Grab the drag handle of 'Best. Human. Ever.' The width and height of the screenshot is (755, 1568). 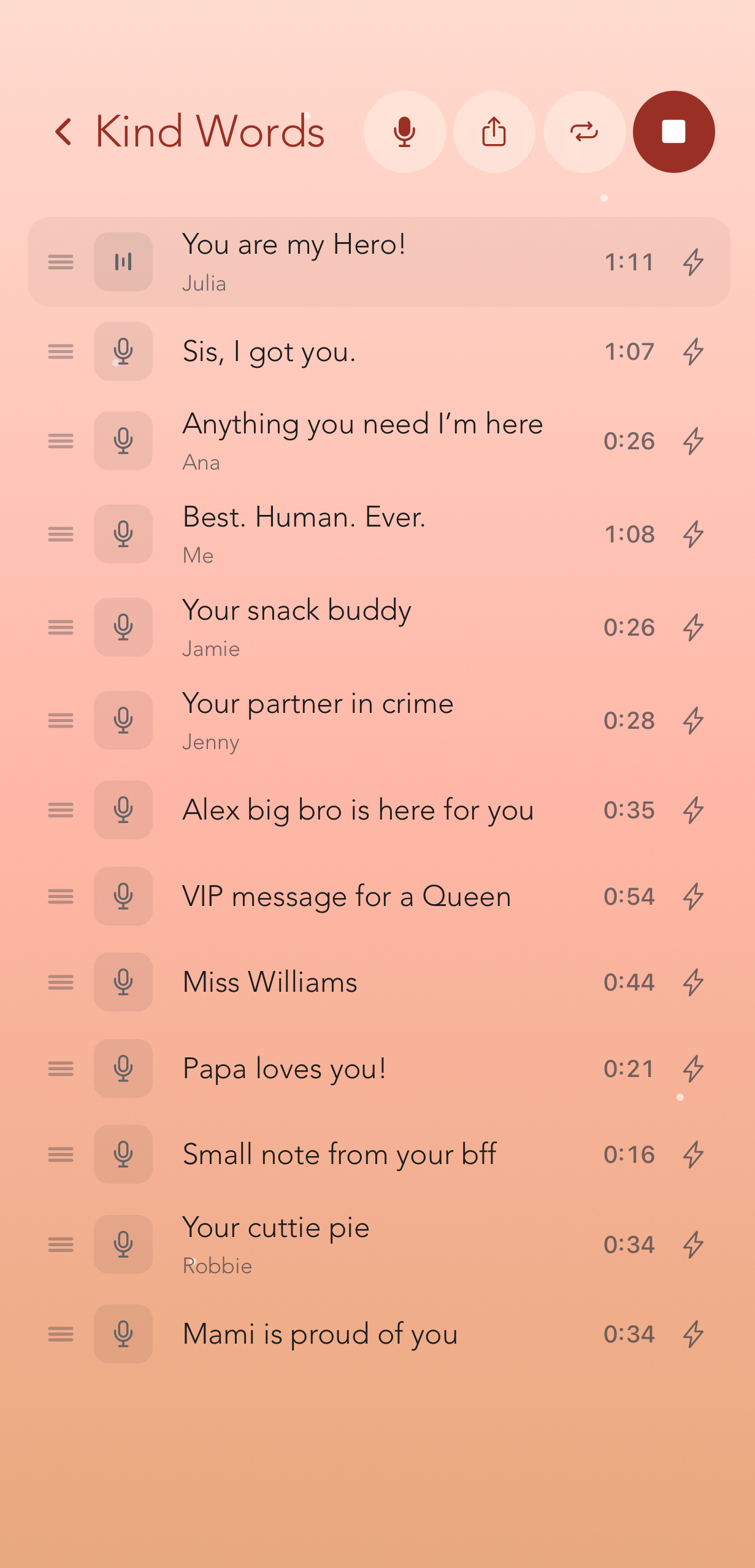pos(61,535)
